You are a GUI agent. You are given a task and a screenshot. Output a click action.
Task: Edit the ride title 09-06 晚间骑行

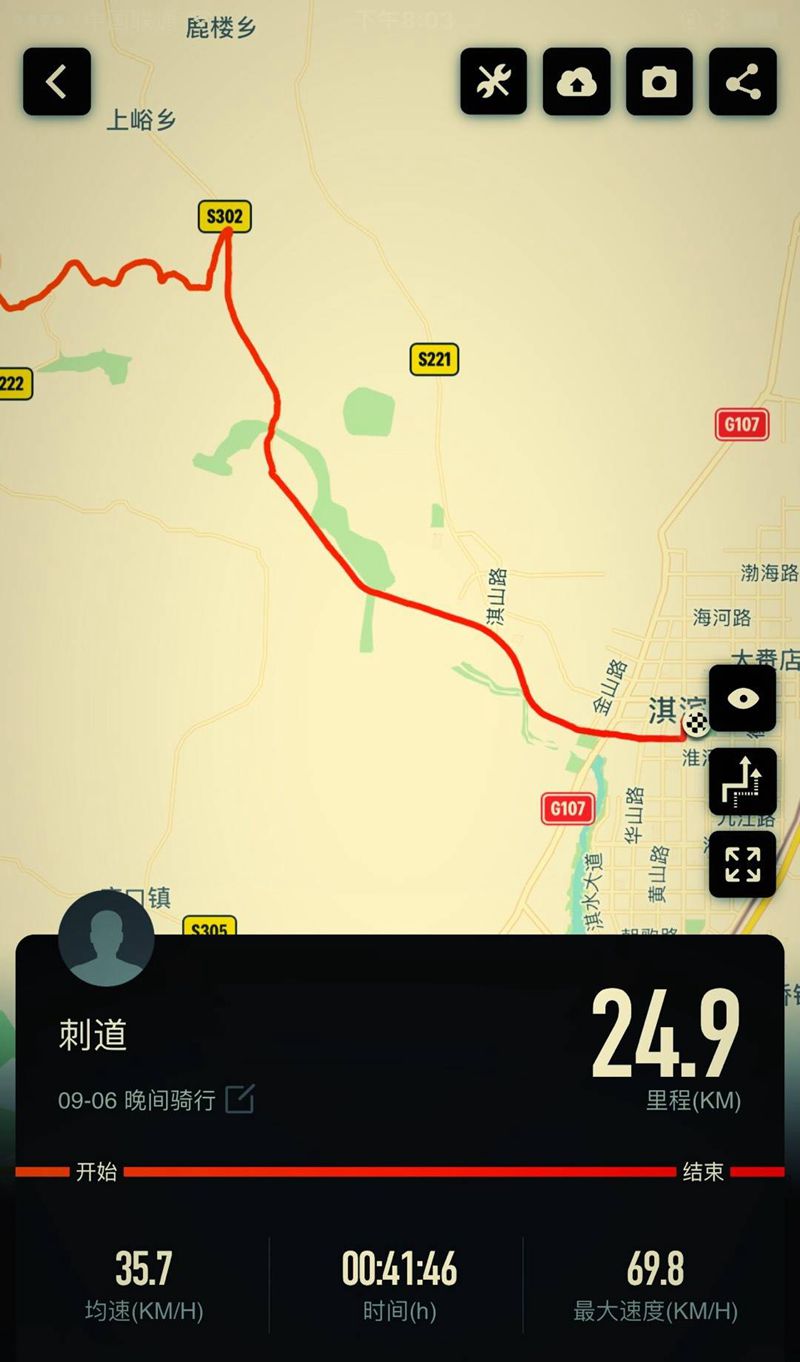pyautogui.click(x=240, y=1100)
